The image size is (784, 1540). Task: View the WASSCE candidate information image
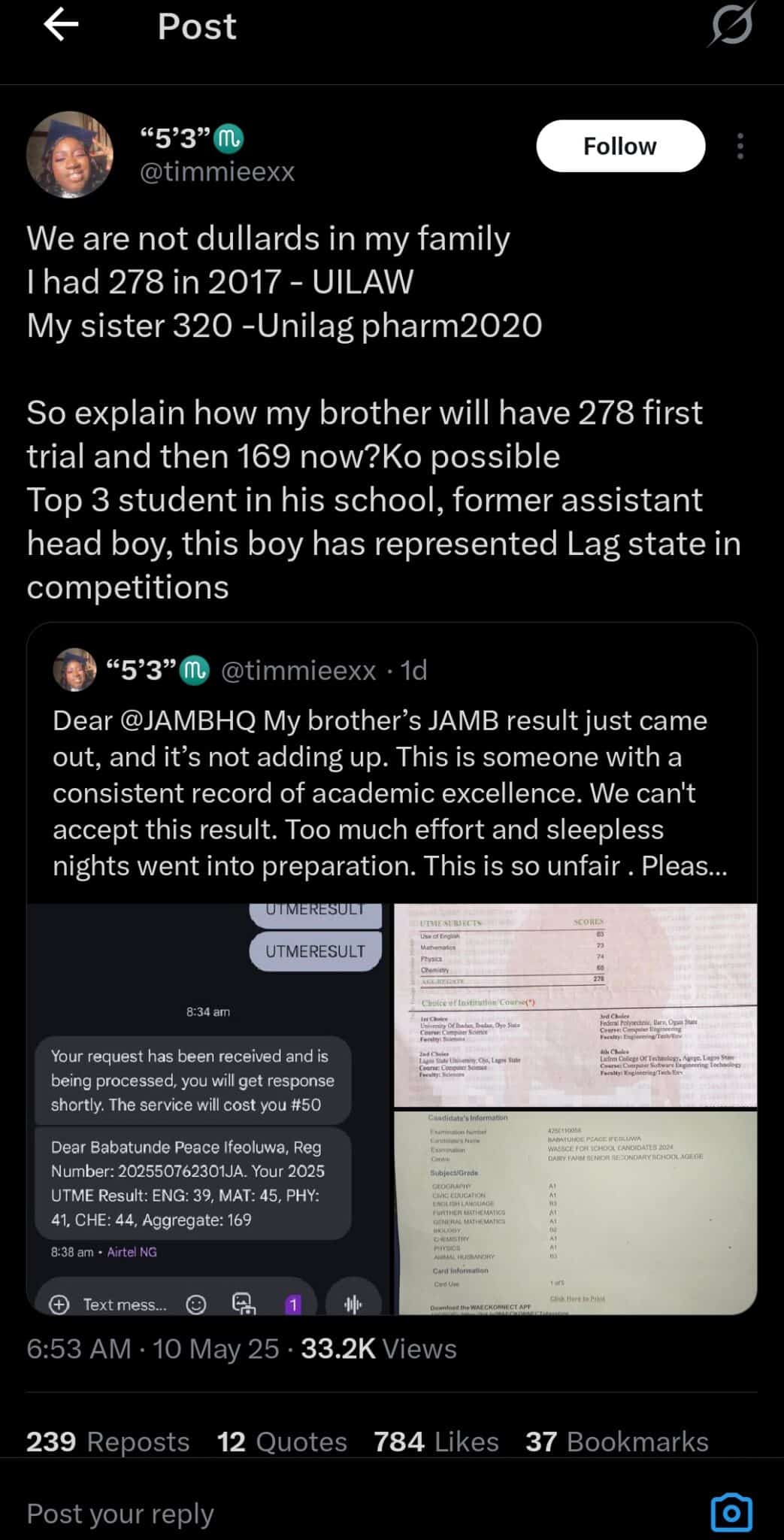[575, 1212]
